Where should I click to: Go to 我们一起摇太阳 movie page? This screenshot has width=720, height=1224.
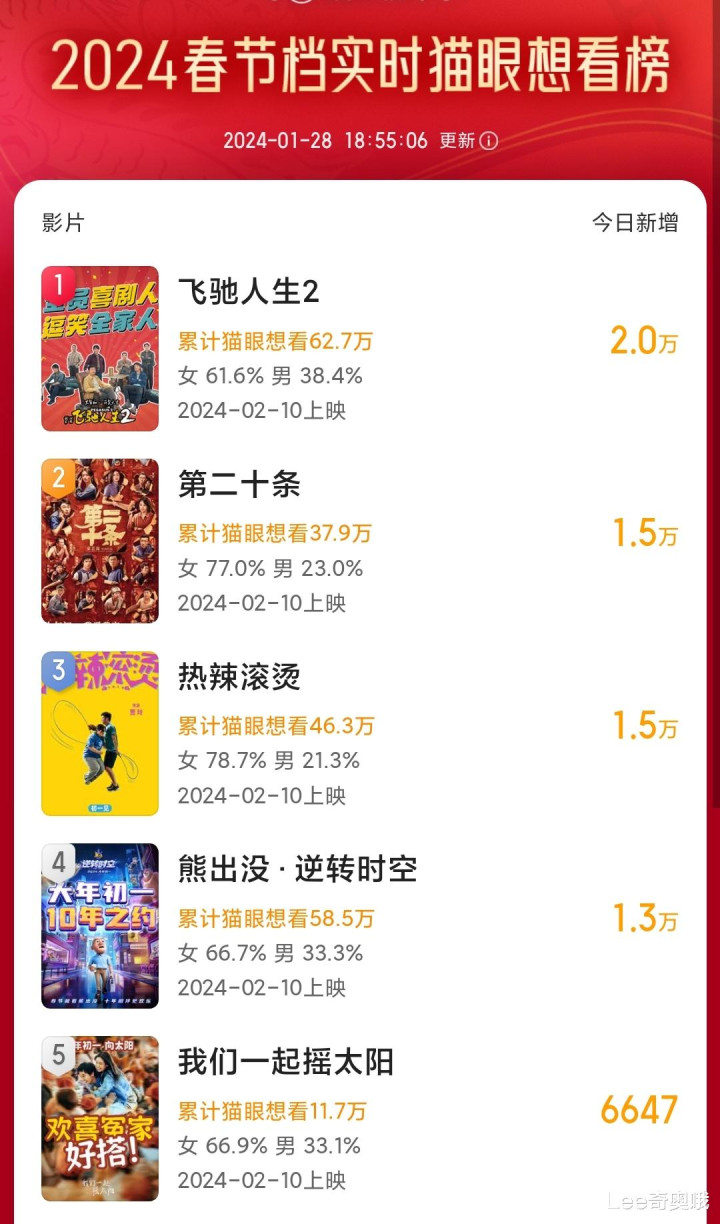click(x=285, y=1061)
